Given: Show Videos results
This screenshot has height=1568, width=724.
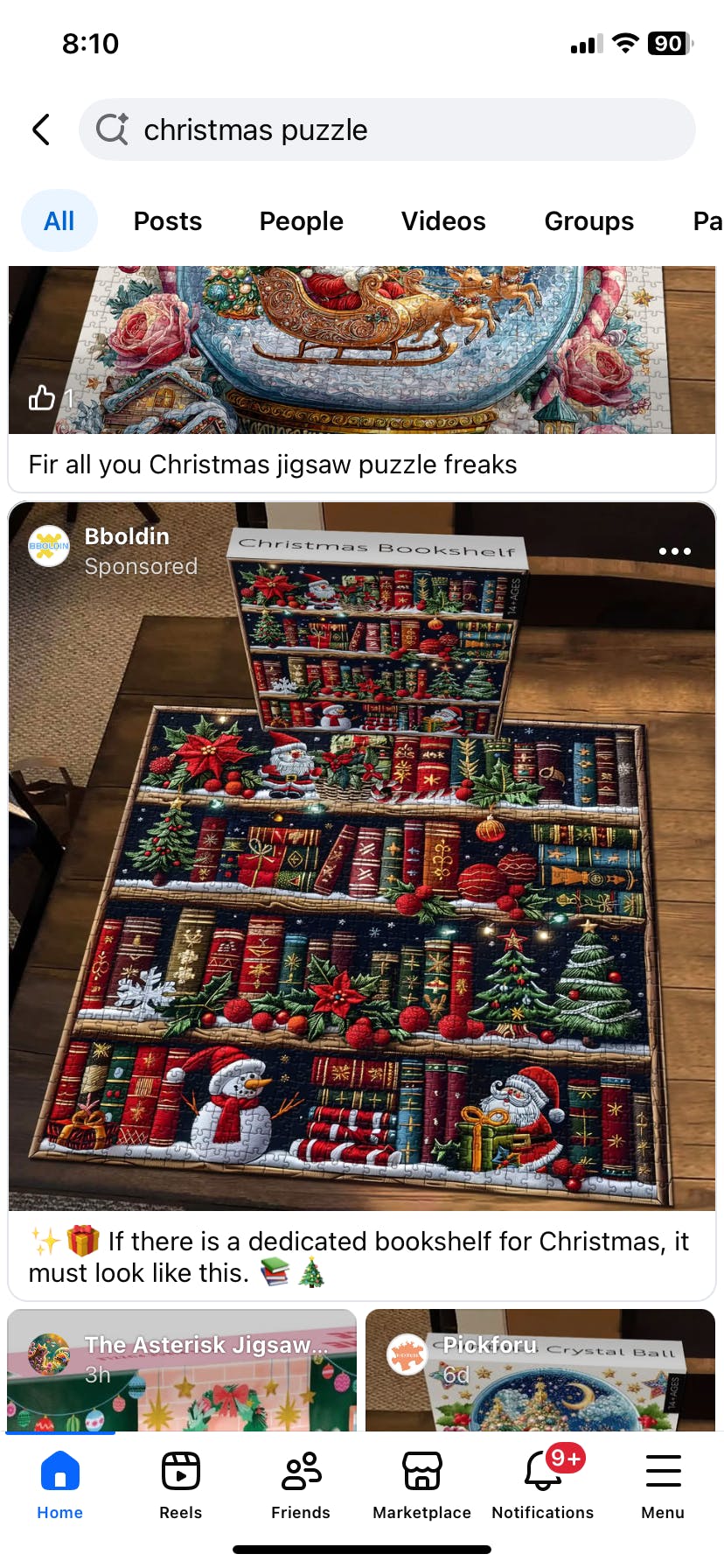Looking at the screenshot, I should point(443,220).
